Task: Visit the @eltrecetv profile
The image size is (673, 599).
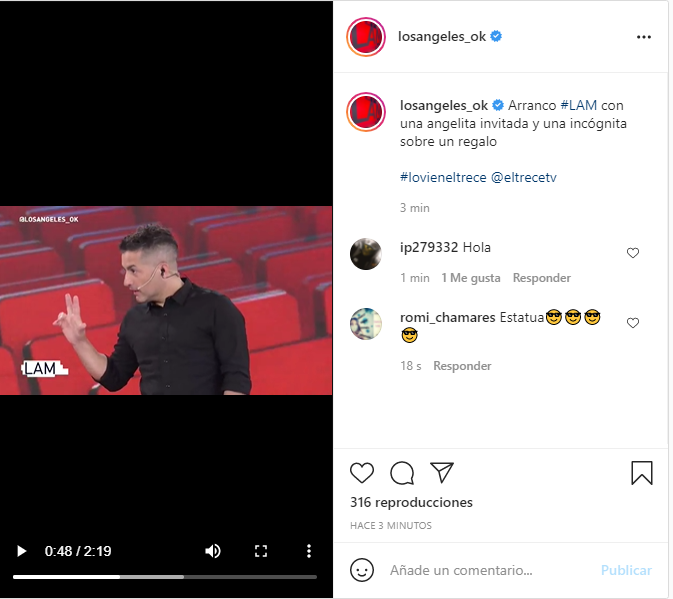Action: (523, 177)
